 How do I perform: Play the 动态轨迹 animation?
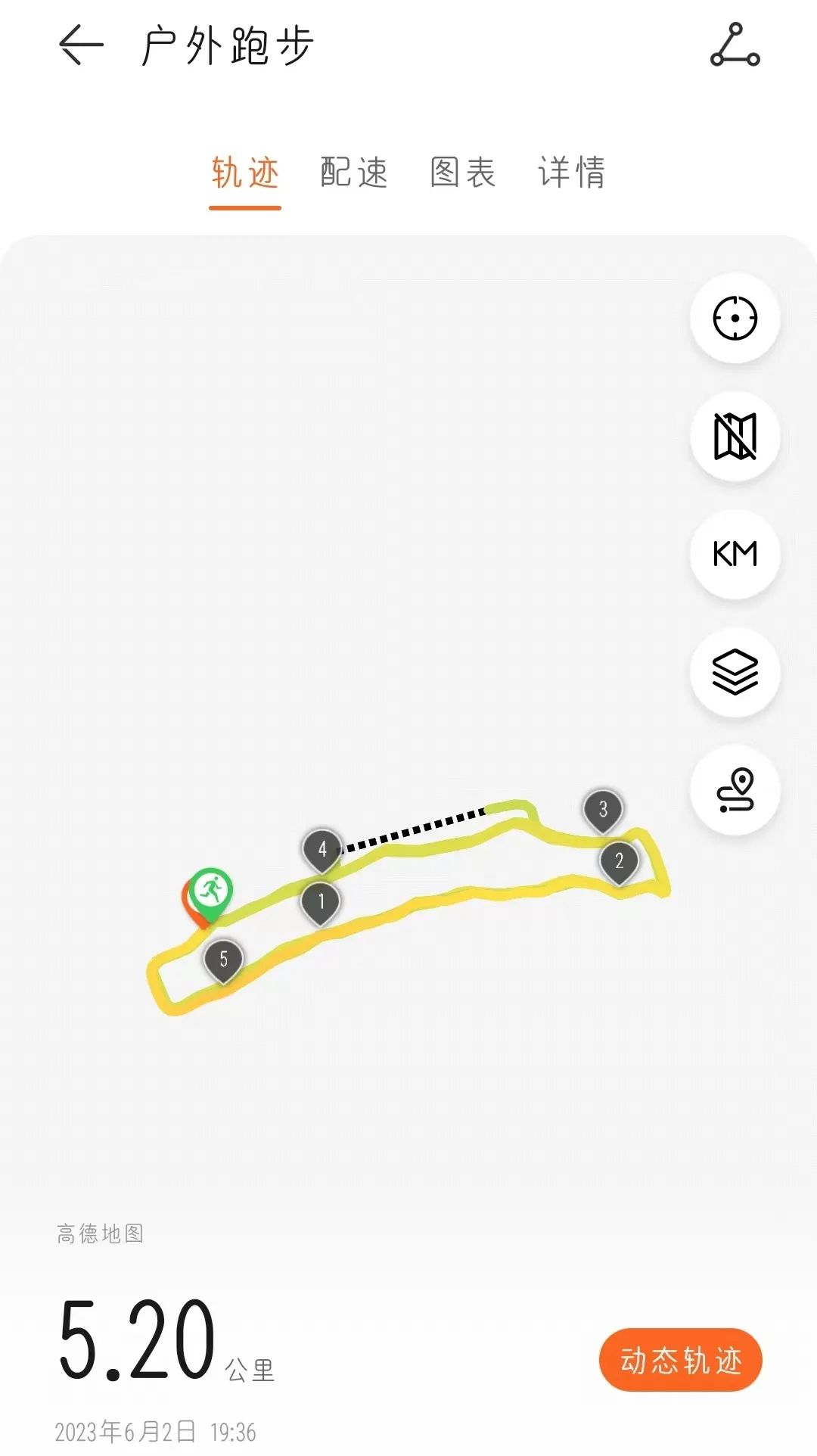pos(680,1360)
